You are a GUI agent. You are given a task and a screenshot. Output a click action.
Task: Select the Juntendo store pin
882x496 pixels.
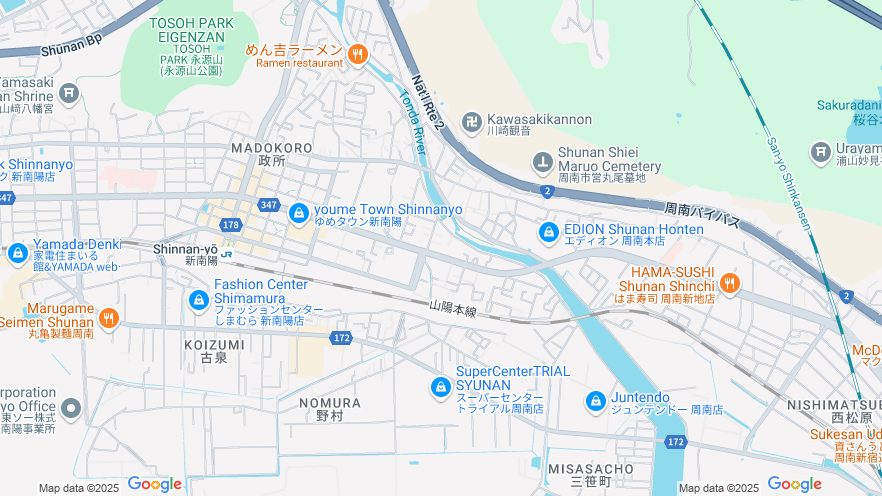(x=595, y=401)
